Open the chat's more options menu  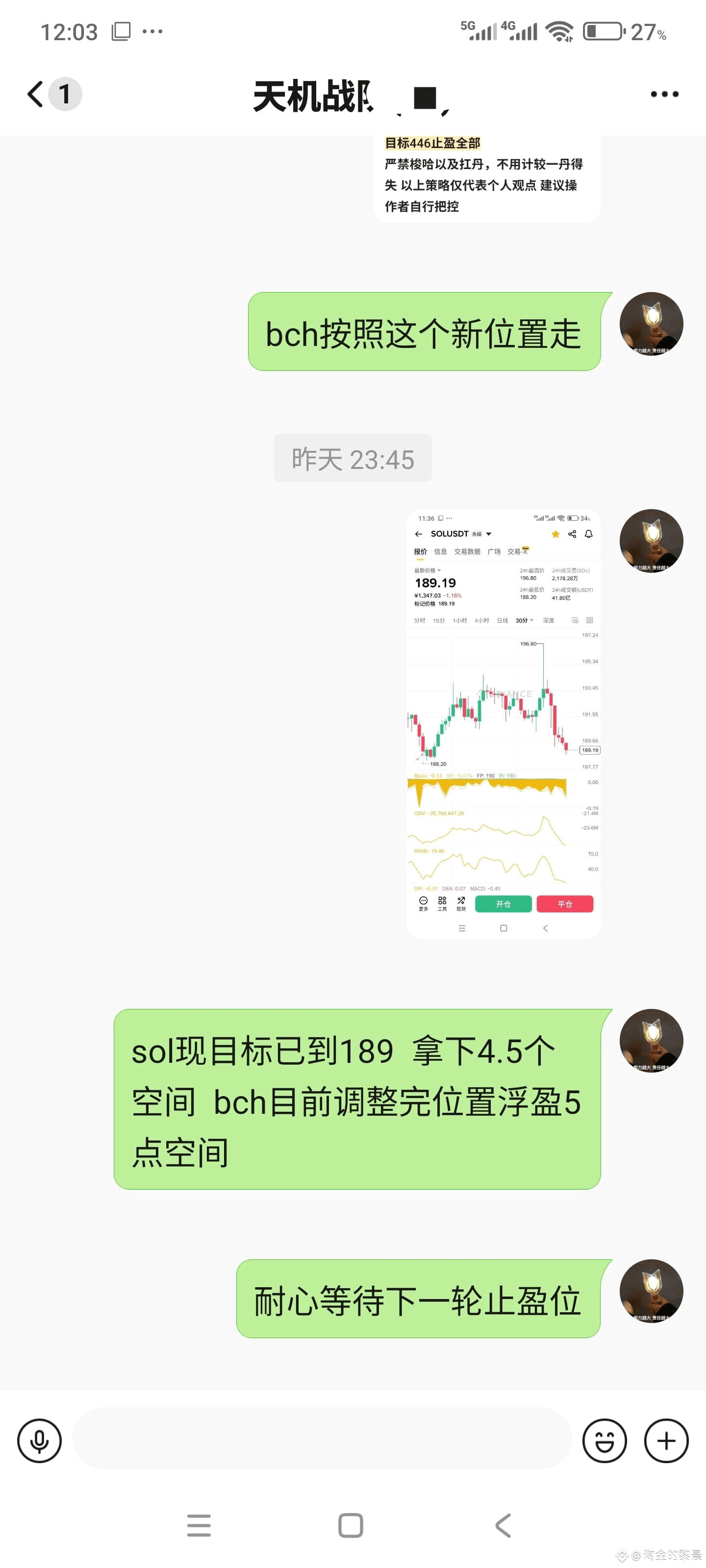pos(664,95)
